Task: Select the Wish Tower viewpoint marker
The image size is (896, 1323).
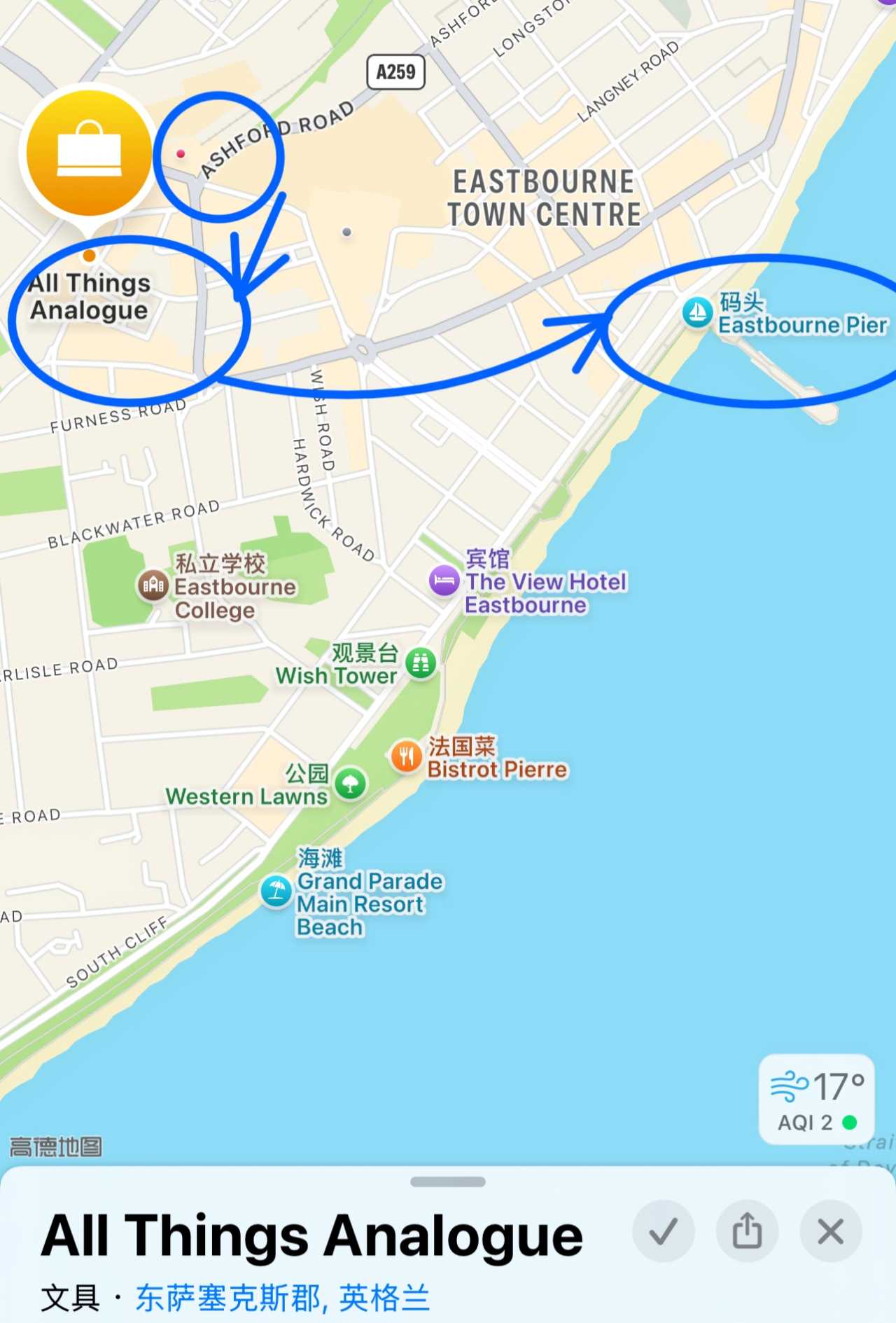Action: [x=421, y=663]
